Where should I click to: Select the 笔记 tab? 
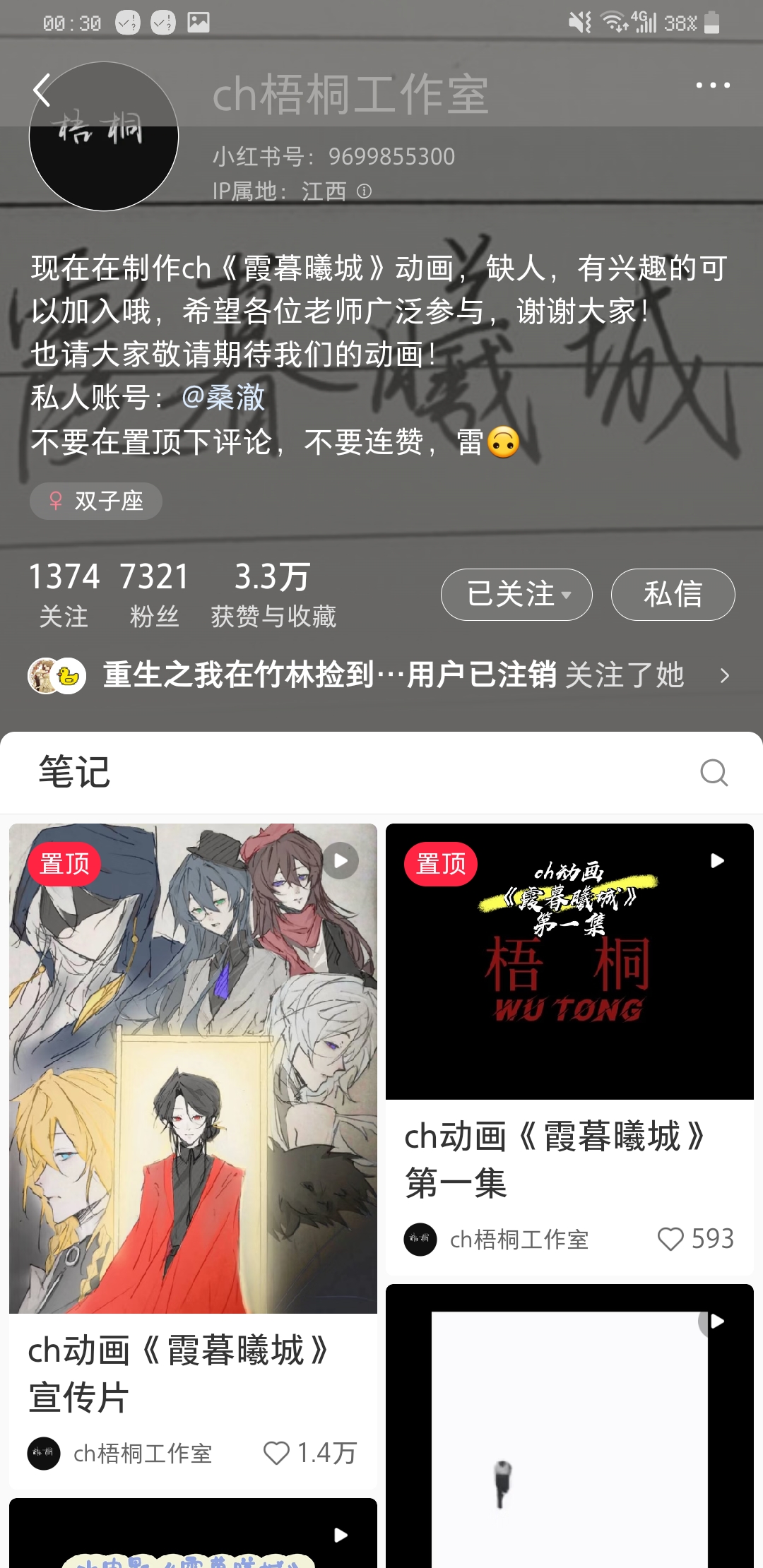pos(74,772)
